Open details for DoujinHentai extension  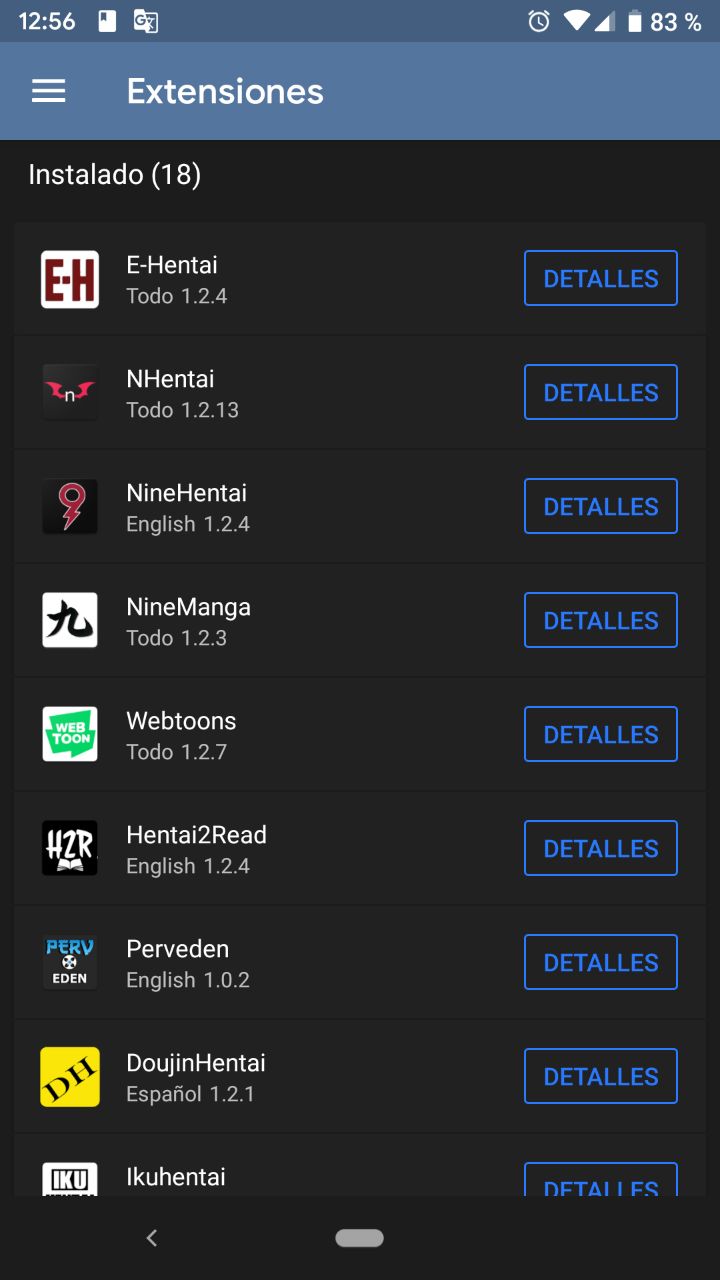tap(600, 1076)
